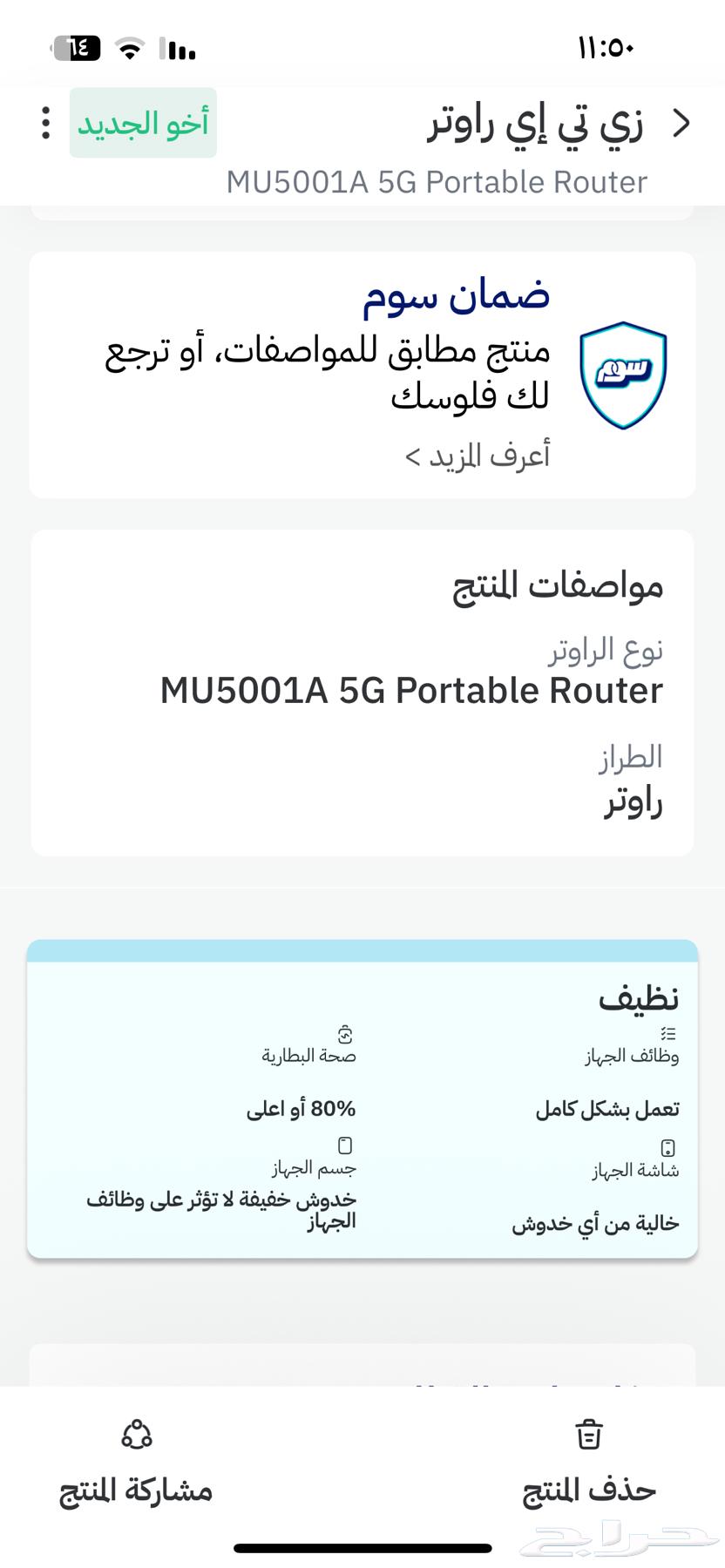Tap the أخو الجديد condition badge
The height and width of the screenshot is (1568, 725).
point(142,122)
